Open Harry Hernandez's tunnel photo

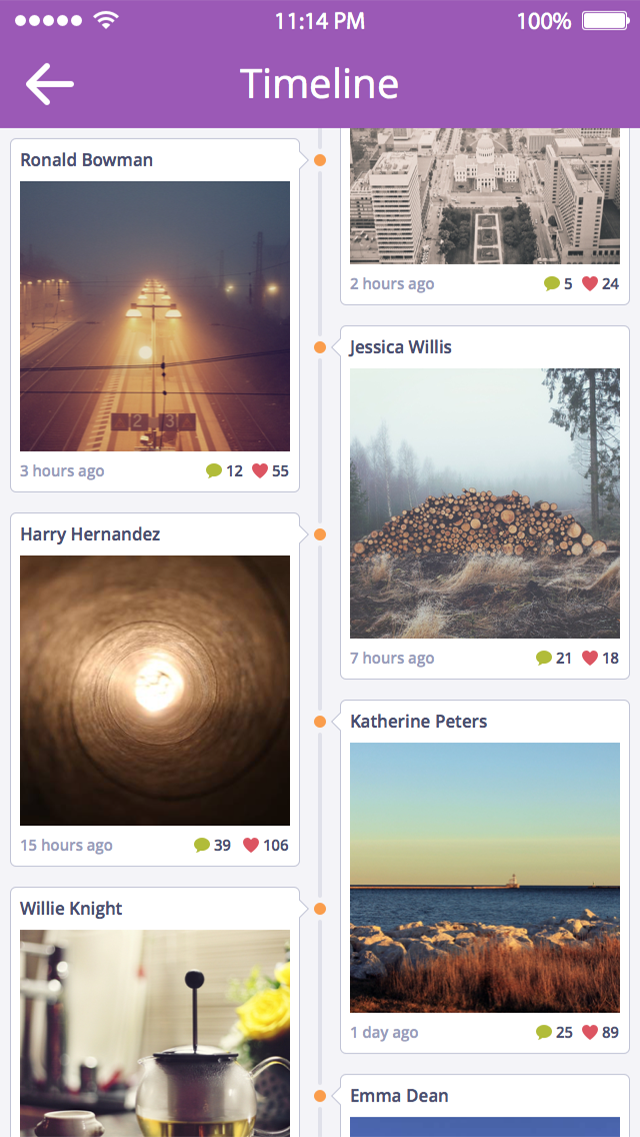coord(155,690)
